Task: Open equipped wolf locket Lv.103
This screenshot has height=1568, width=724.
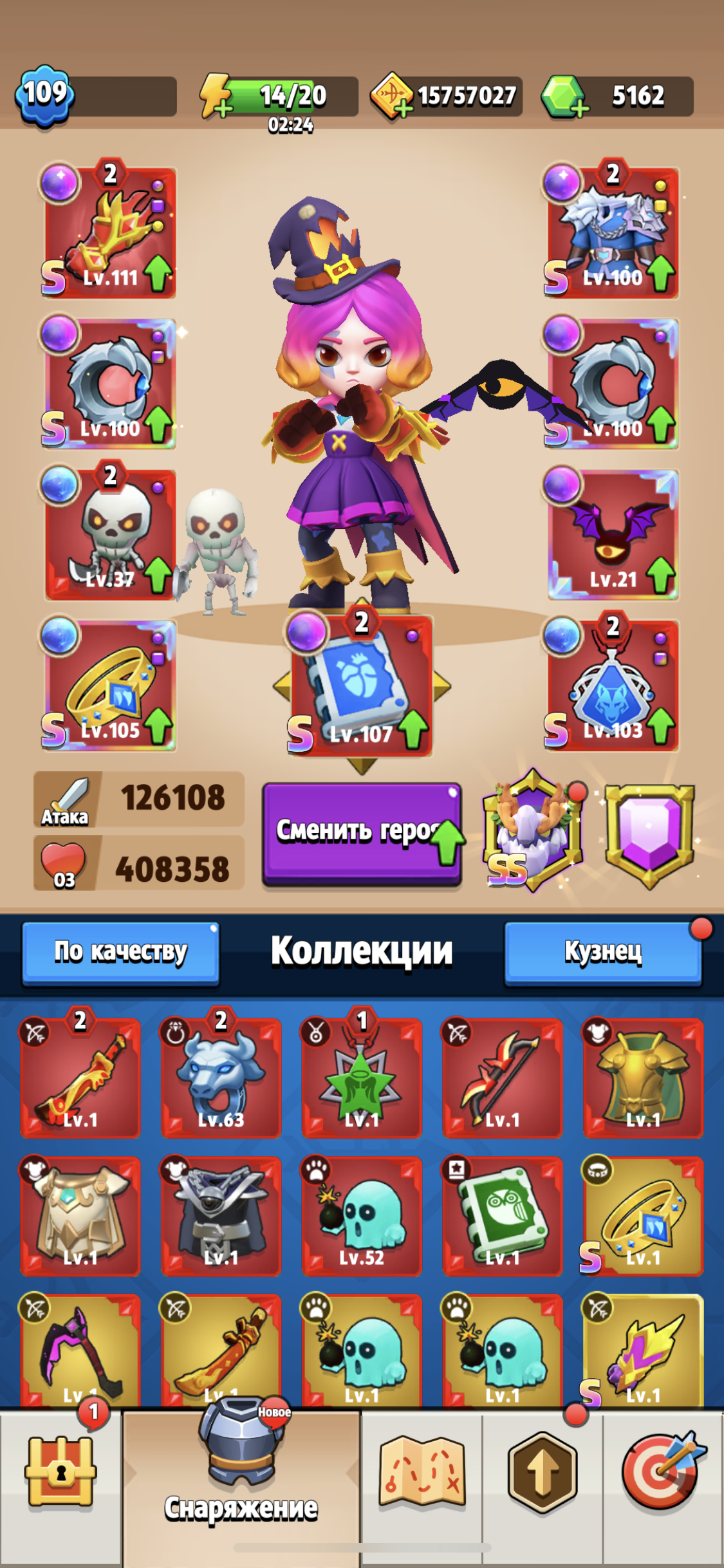Action: (x=612, y=686)
